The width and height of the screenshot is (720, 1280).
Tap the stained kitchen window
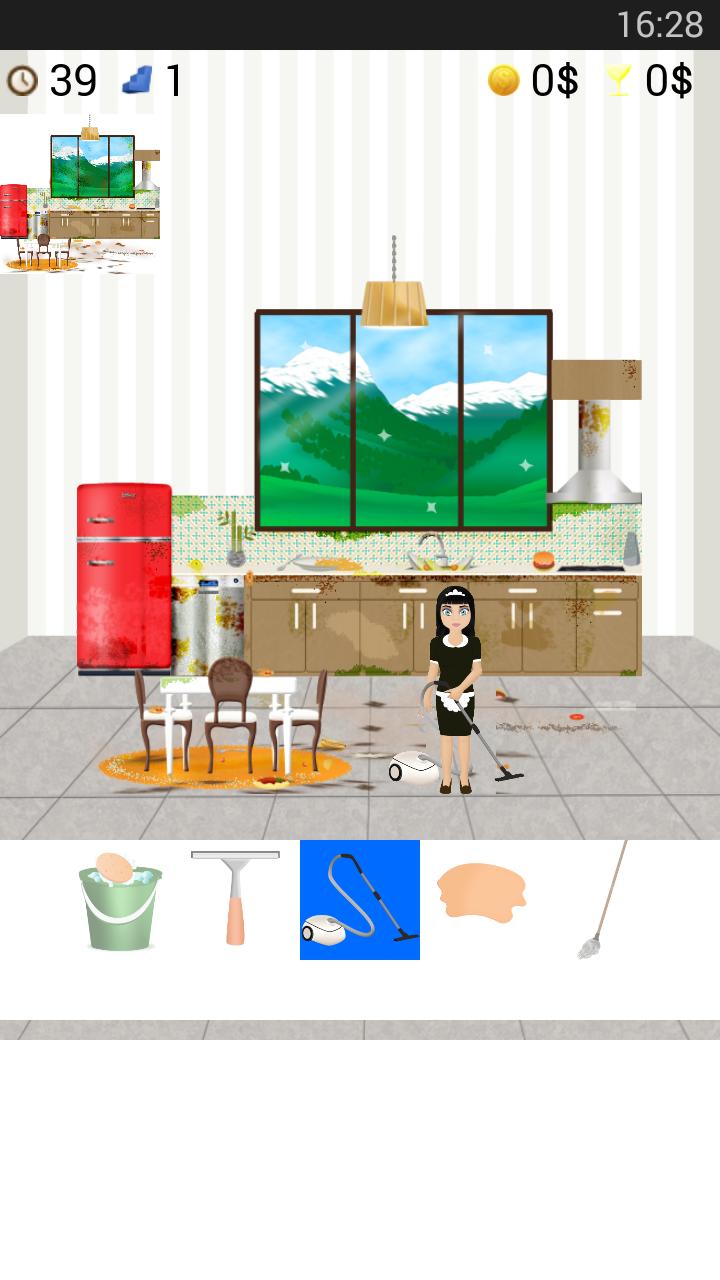404,420
